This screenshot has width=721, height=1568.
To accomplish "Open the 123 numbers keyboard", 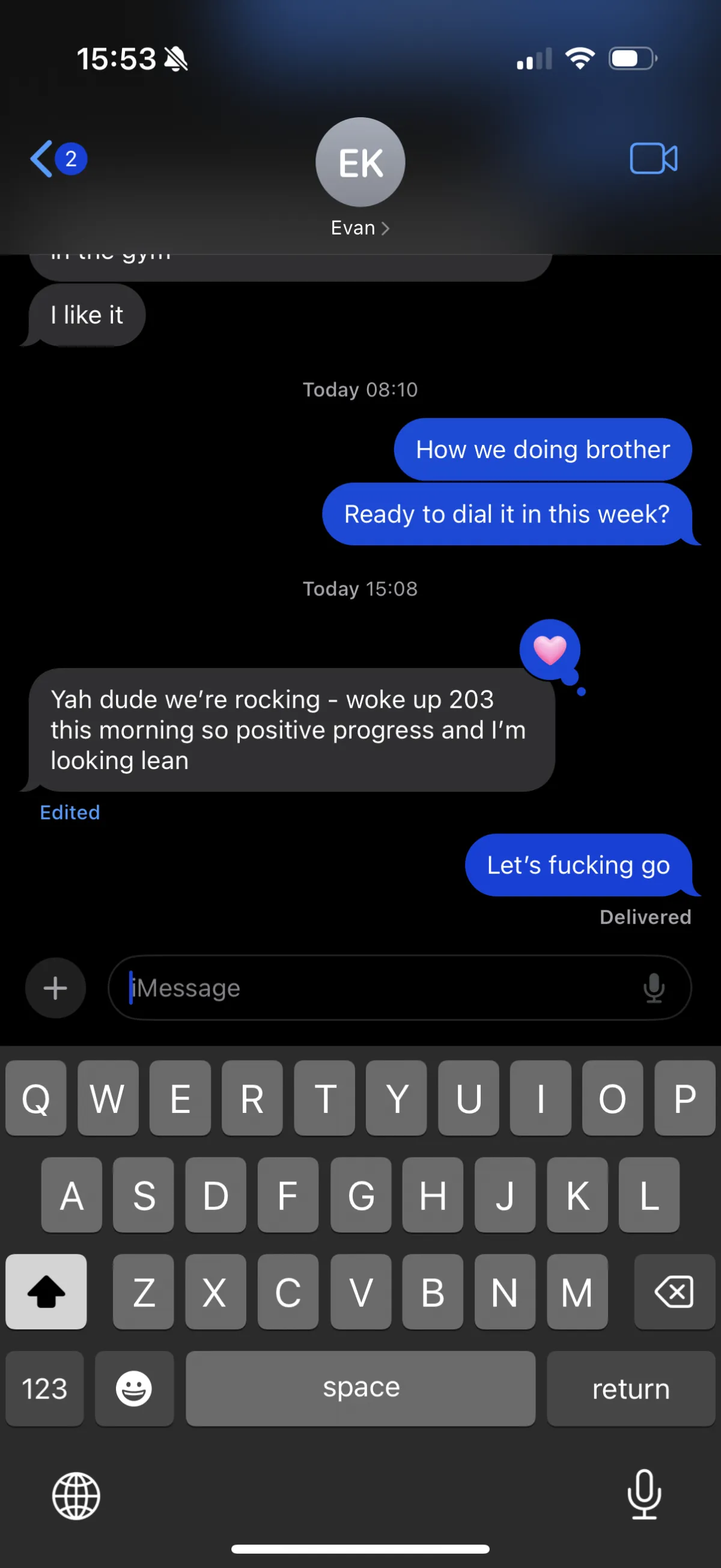I will point(44,1388).
